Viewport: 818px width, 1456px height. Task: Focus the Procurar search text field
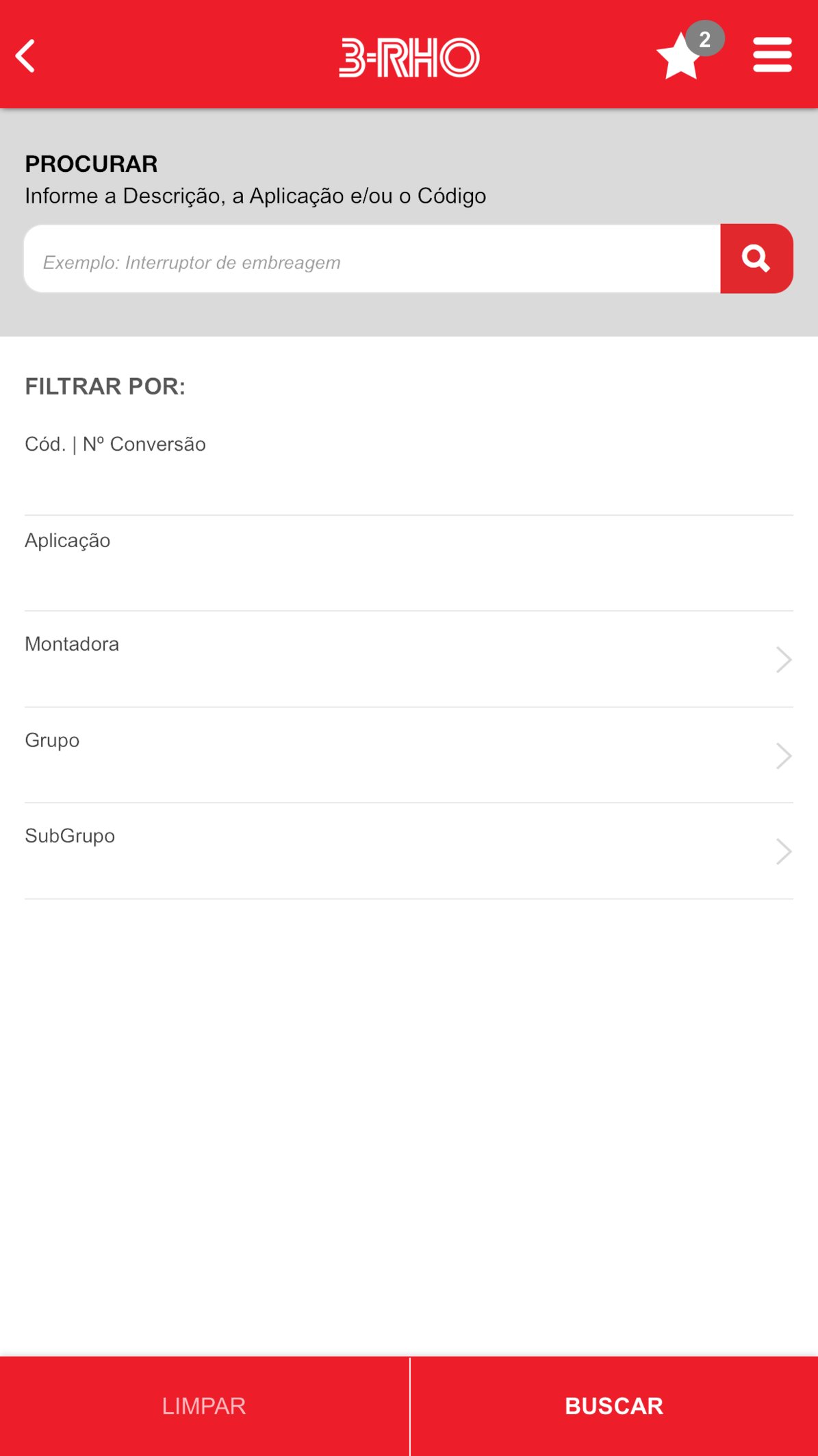[x=372, y=259]
